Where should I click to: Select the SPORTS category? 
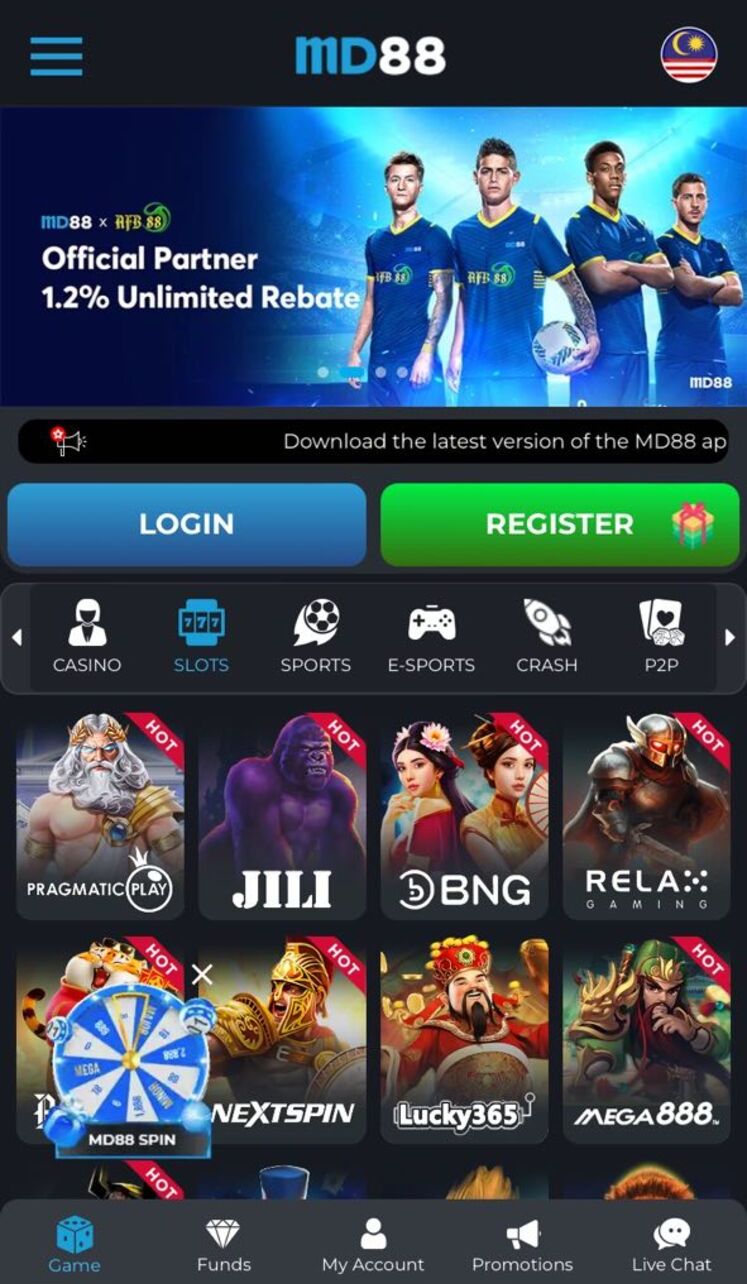(x=315, y=637)
